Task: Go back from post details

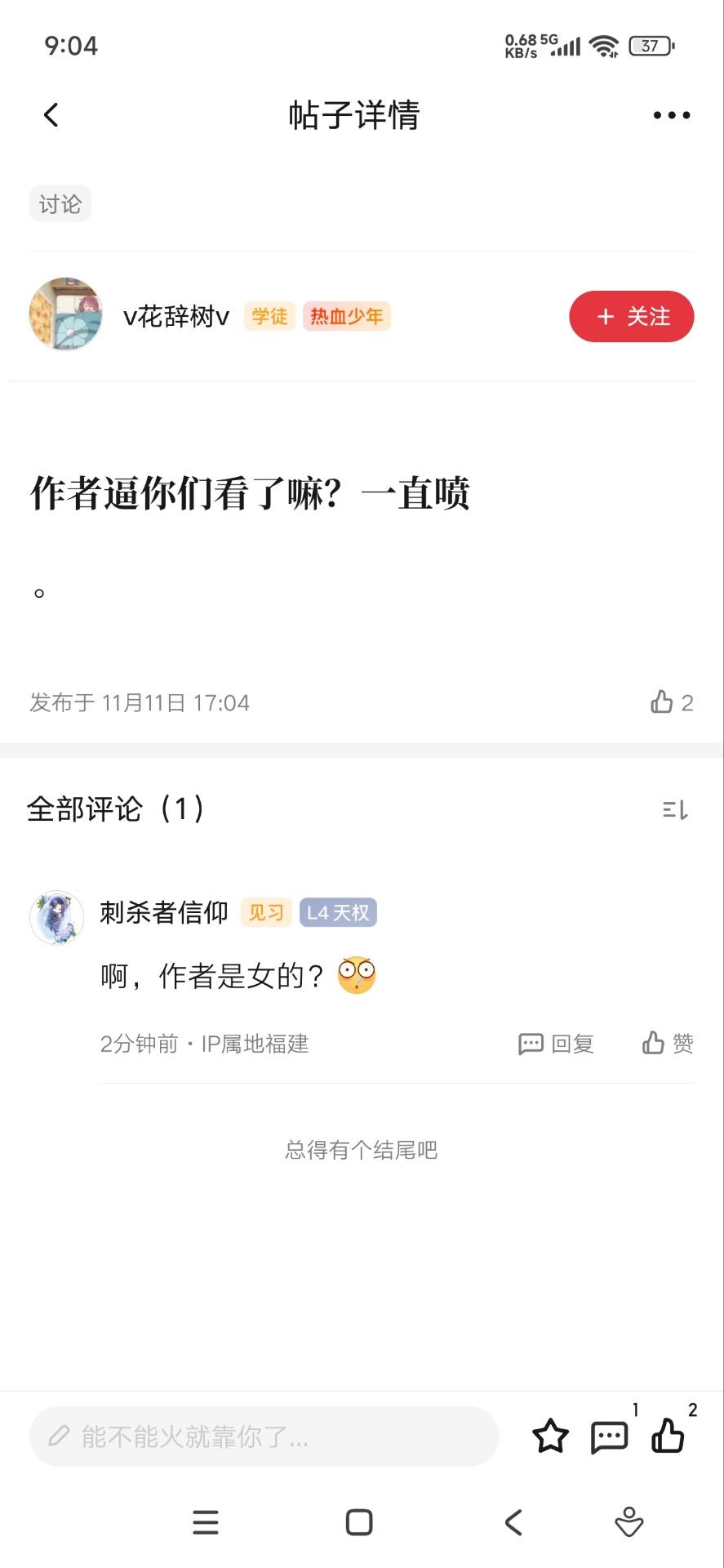Action: click(51, 115)
